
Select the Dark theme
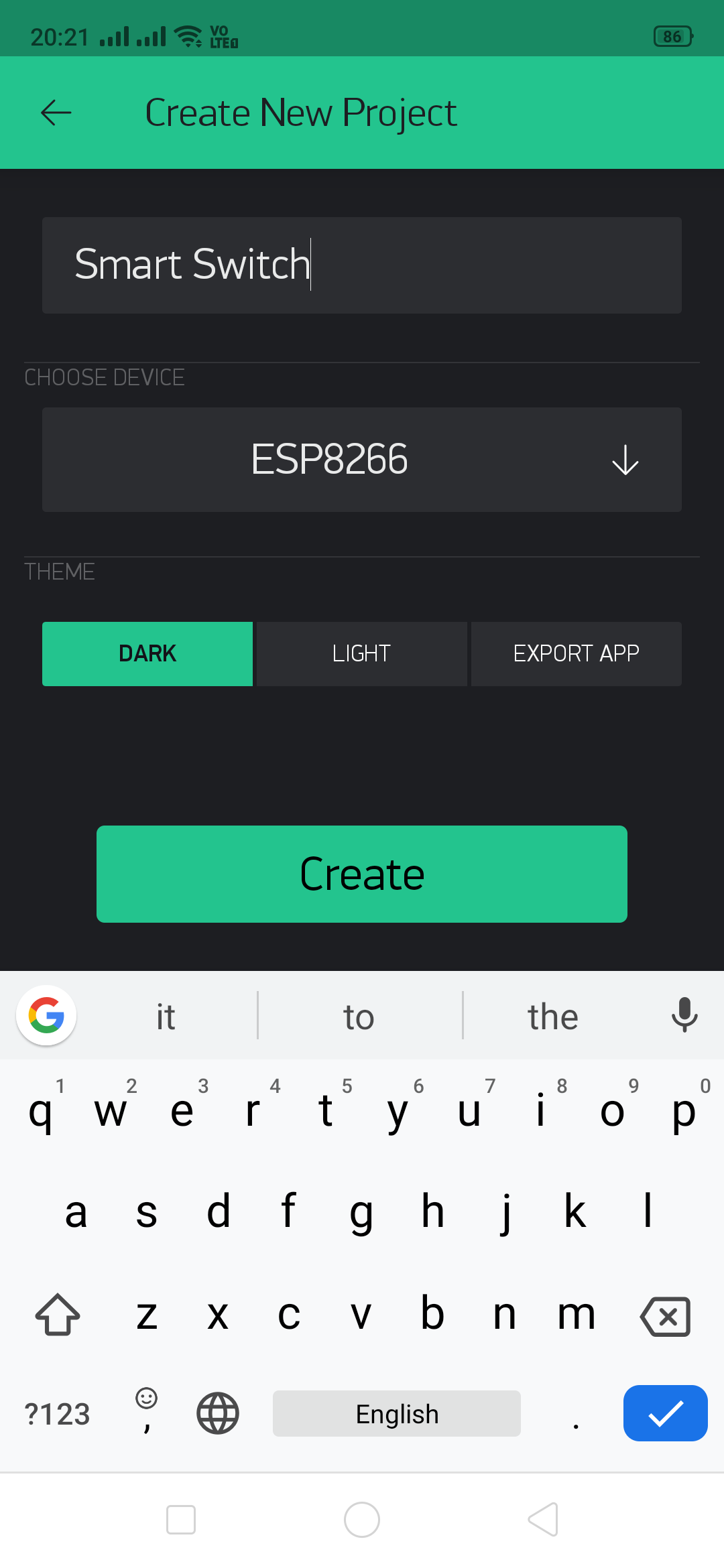[x=147, y=653]
